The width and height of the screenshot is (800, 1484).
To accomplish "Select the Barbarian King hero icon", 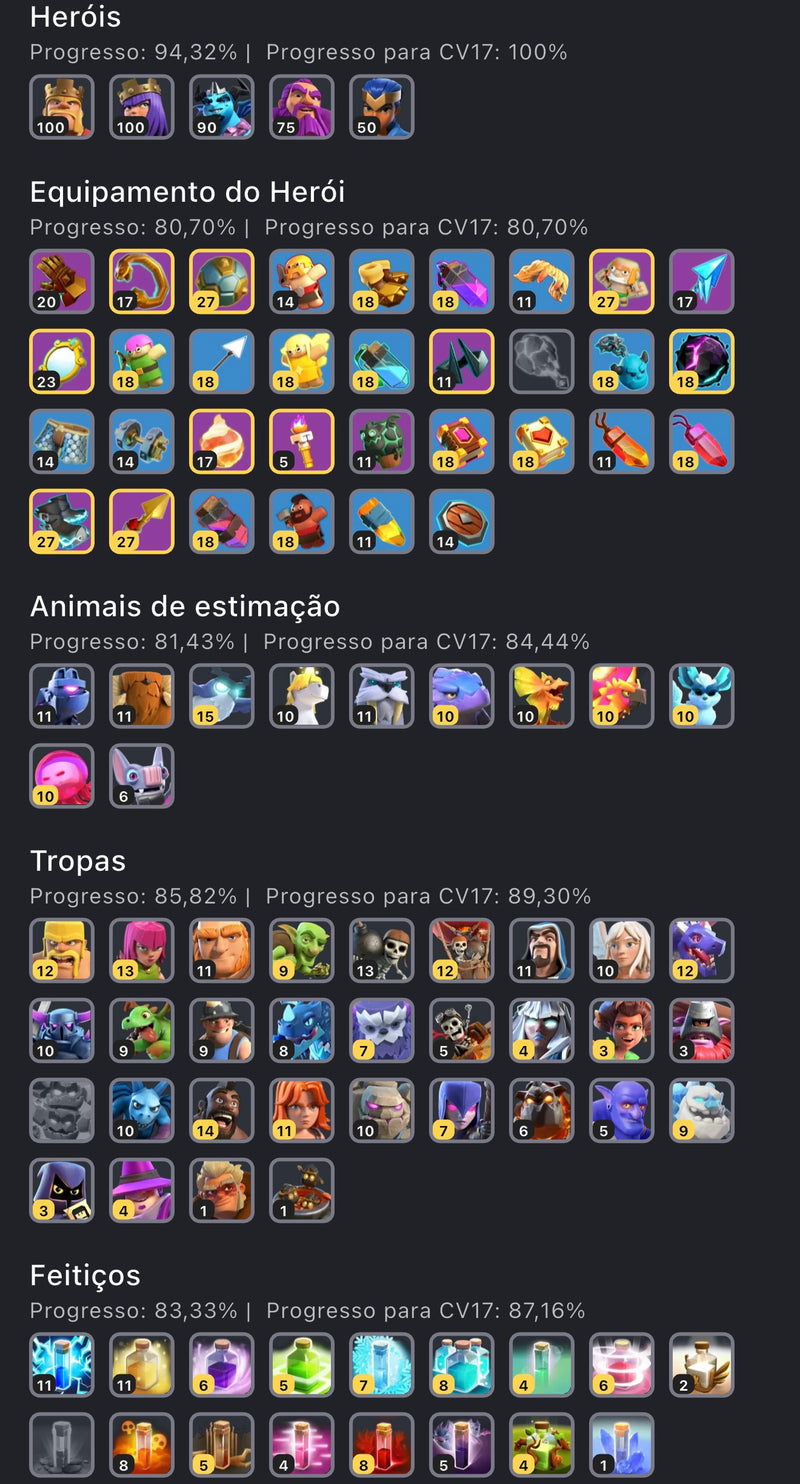I will tap(61, 107).
